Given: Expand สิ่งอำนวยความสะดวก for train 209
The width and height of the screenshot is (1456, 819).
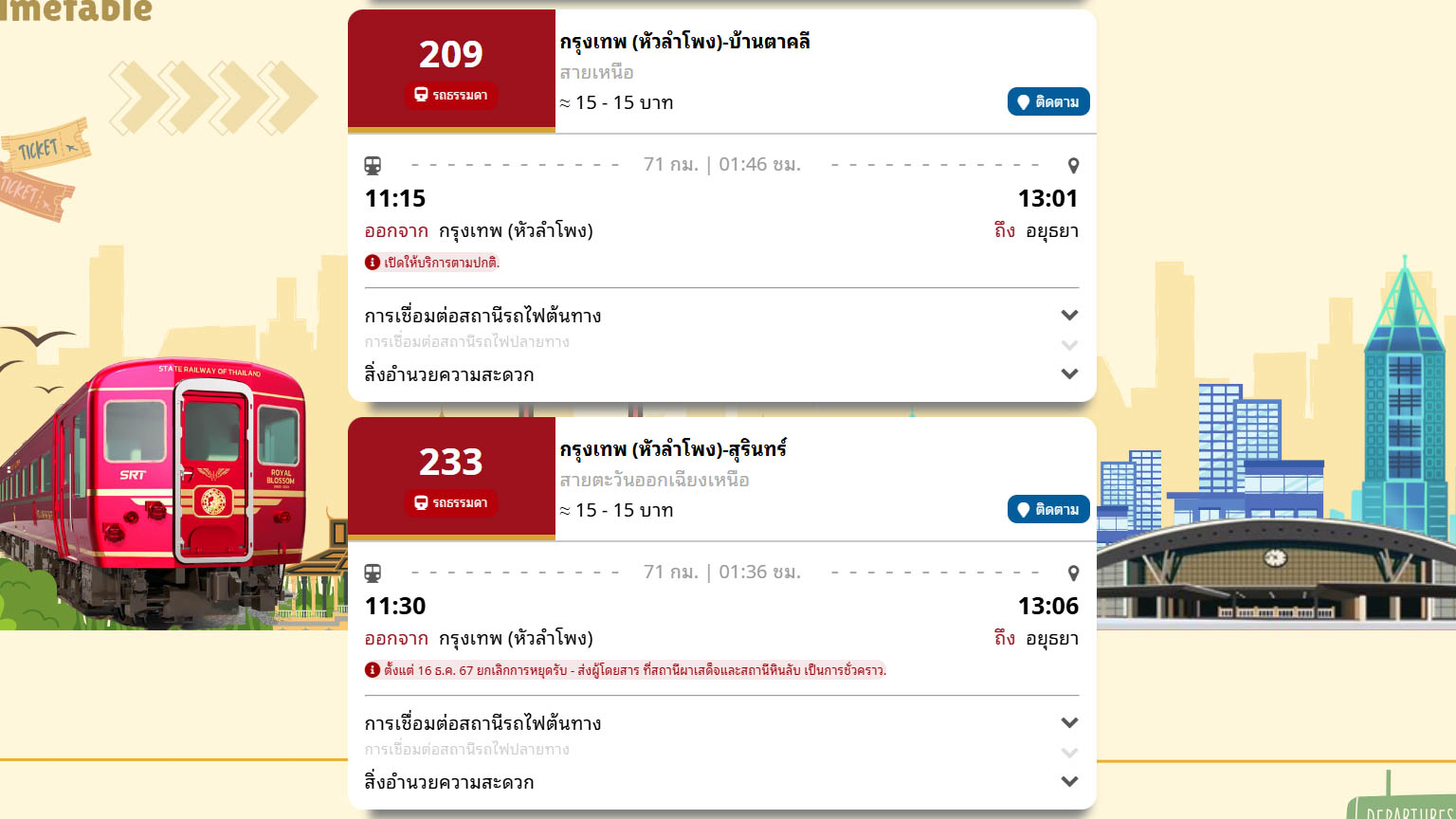Looking at the screenshot, I should 1069,374.
